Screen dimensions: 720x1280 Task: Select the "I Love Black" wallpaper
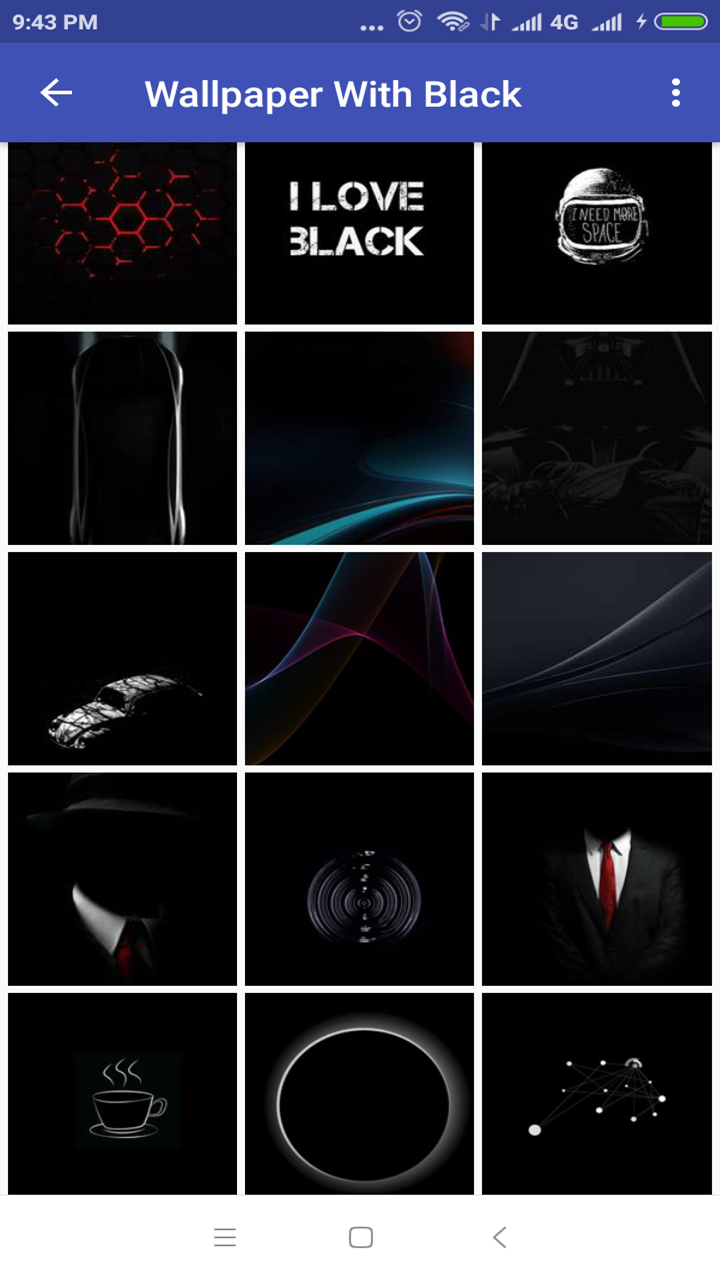tap(359, 233)
